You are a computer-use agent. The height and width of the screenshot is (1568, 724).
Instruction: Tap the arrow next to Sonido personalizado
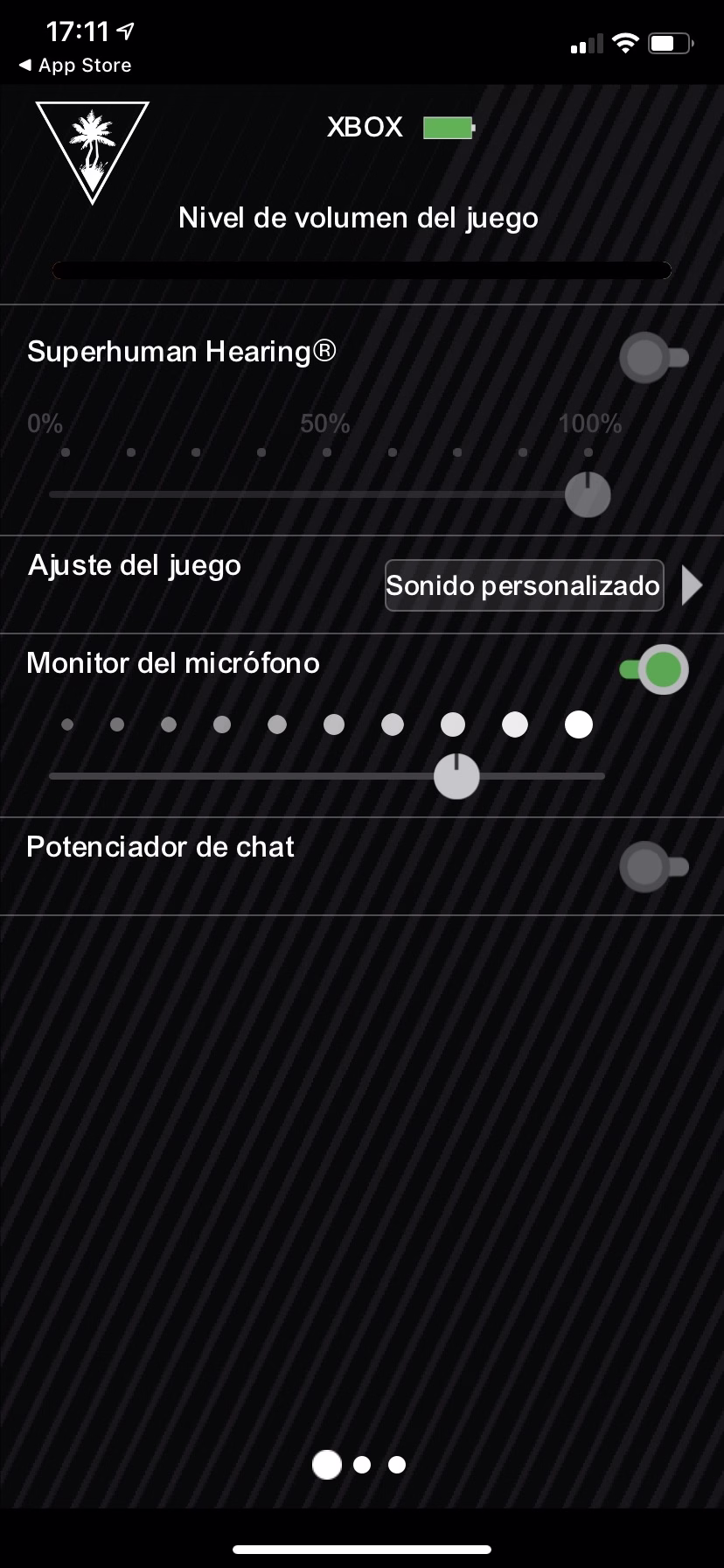click(x=692, y=585)
